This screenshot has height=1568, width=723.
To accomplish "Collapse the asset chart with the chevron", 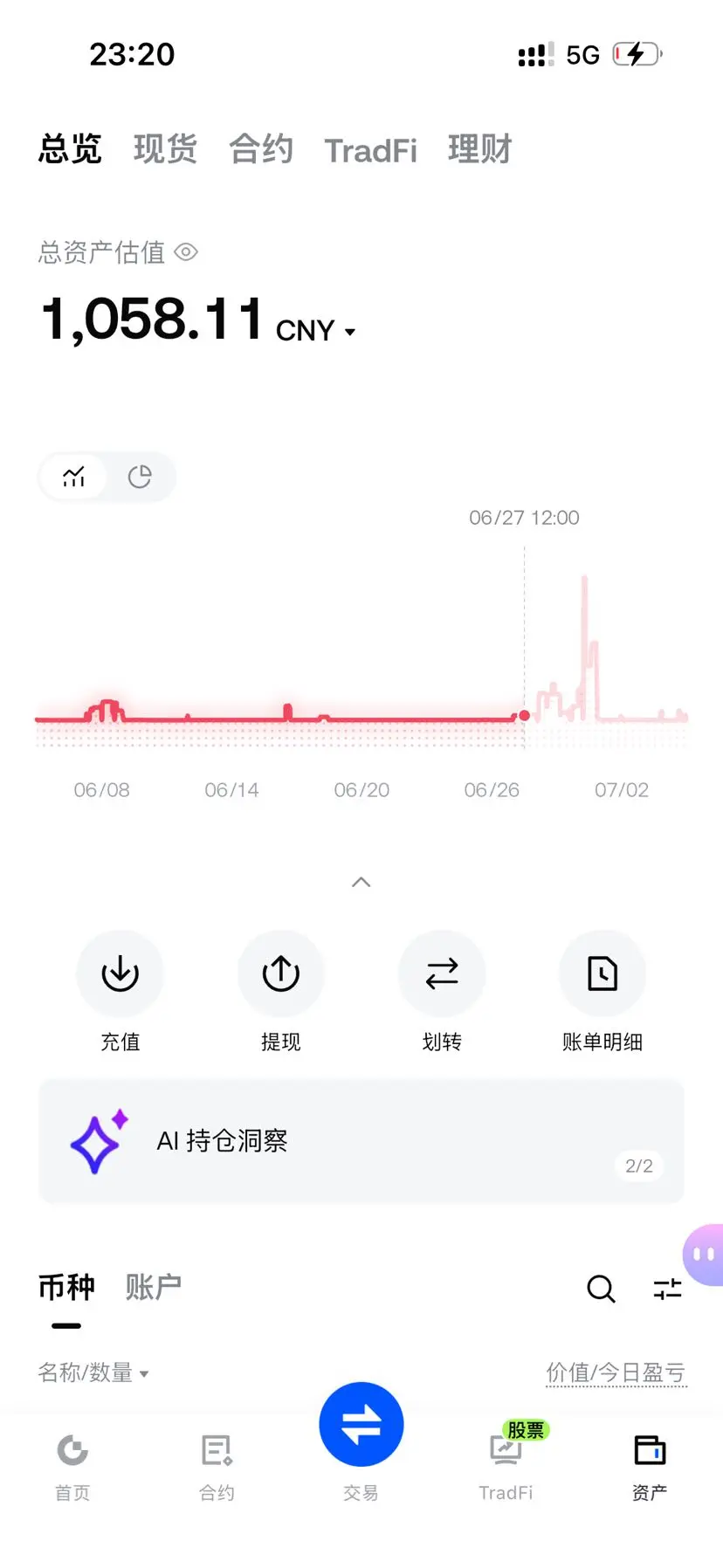I will pyautogui.click(x=361, y=882).
